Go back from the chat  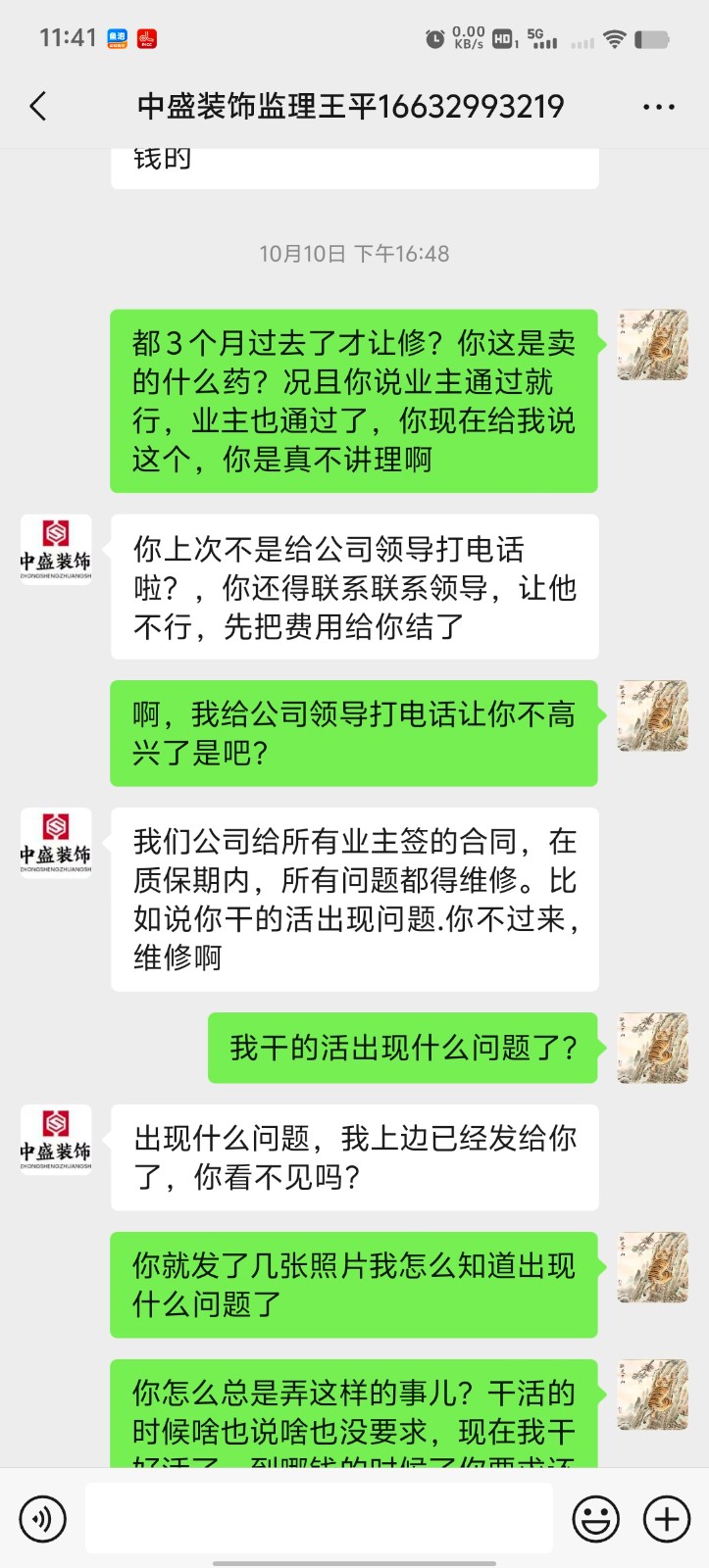(x=38, y=106)
